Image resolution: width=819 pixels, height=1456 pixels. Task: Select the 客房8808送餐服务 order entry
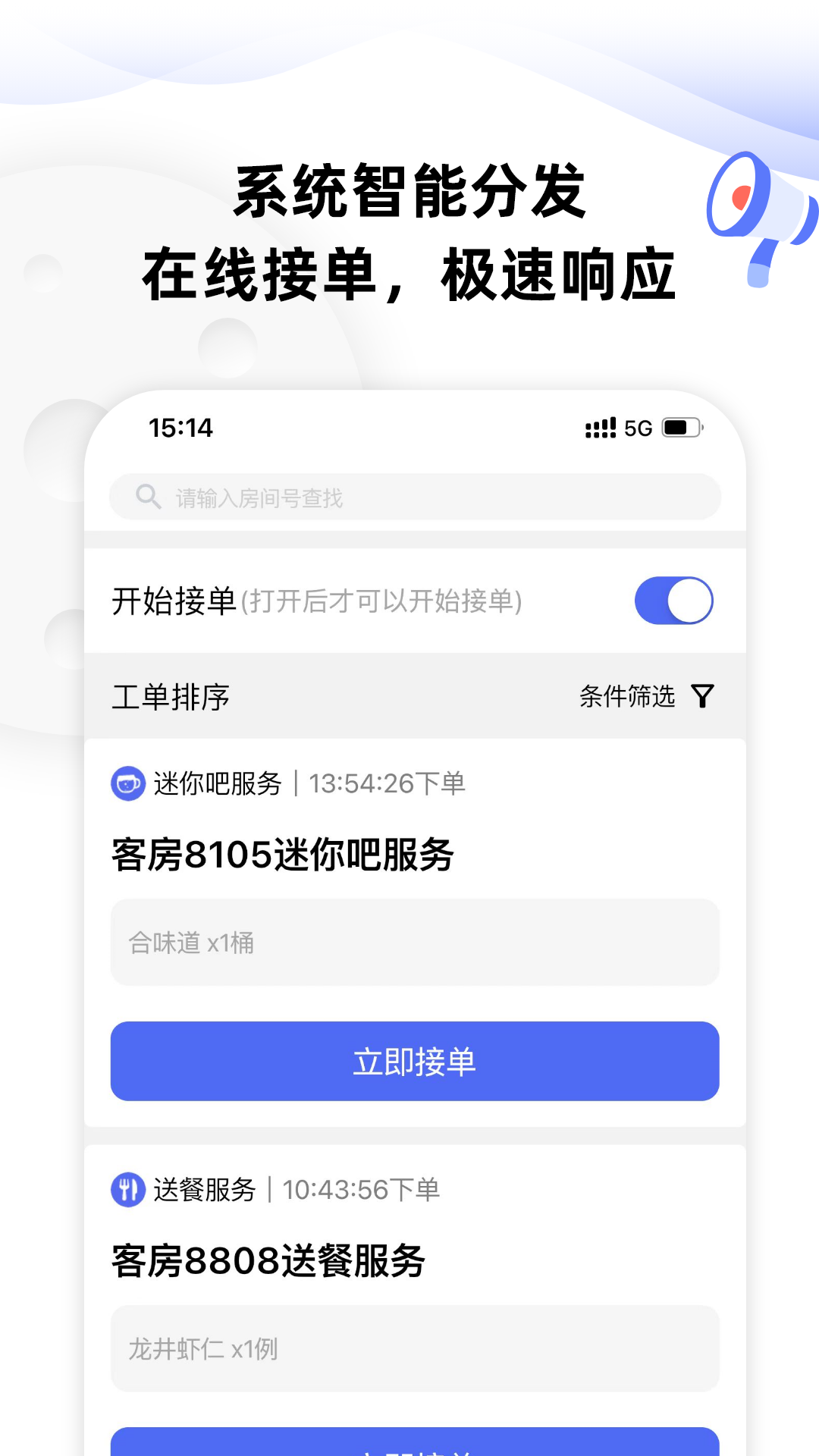pyautogui.click(x=270, y=1257)
